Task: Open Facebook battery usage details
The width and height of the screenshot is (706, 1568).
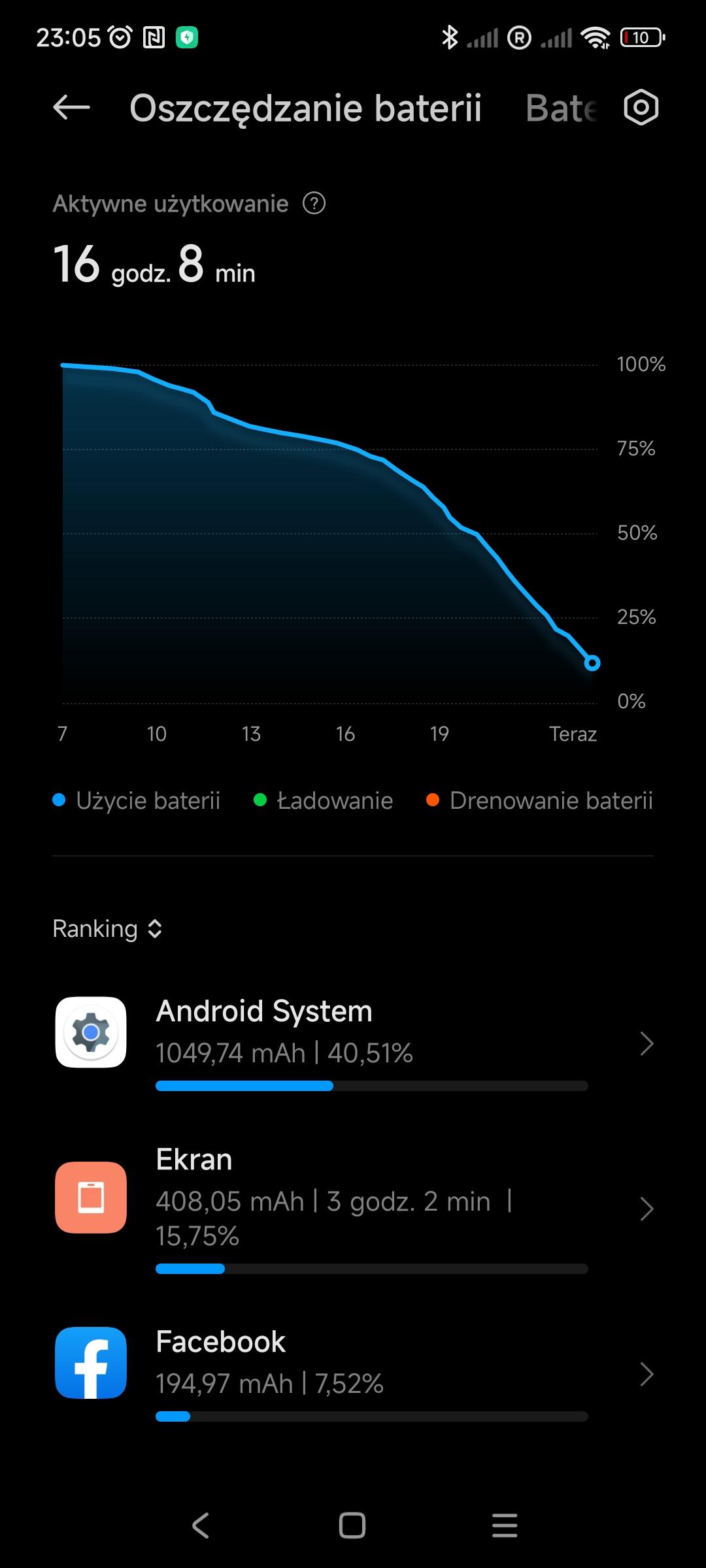Action: tap(353, 1374)
